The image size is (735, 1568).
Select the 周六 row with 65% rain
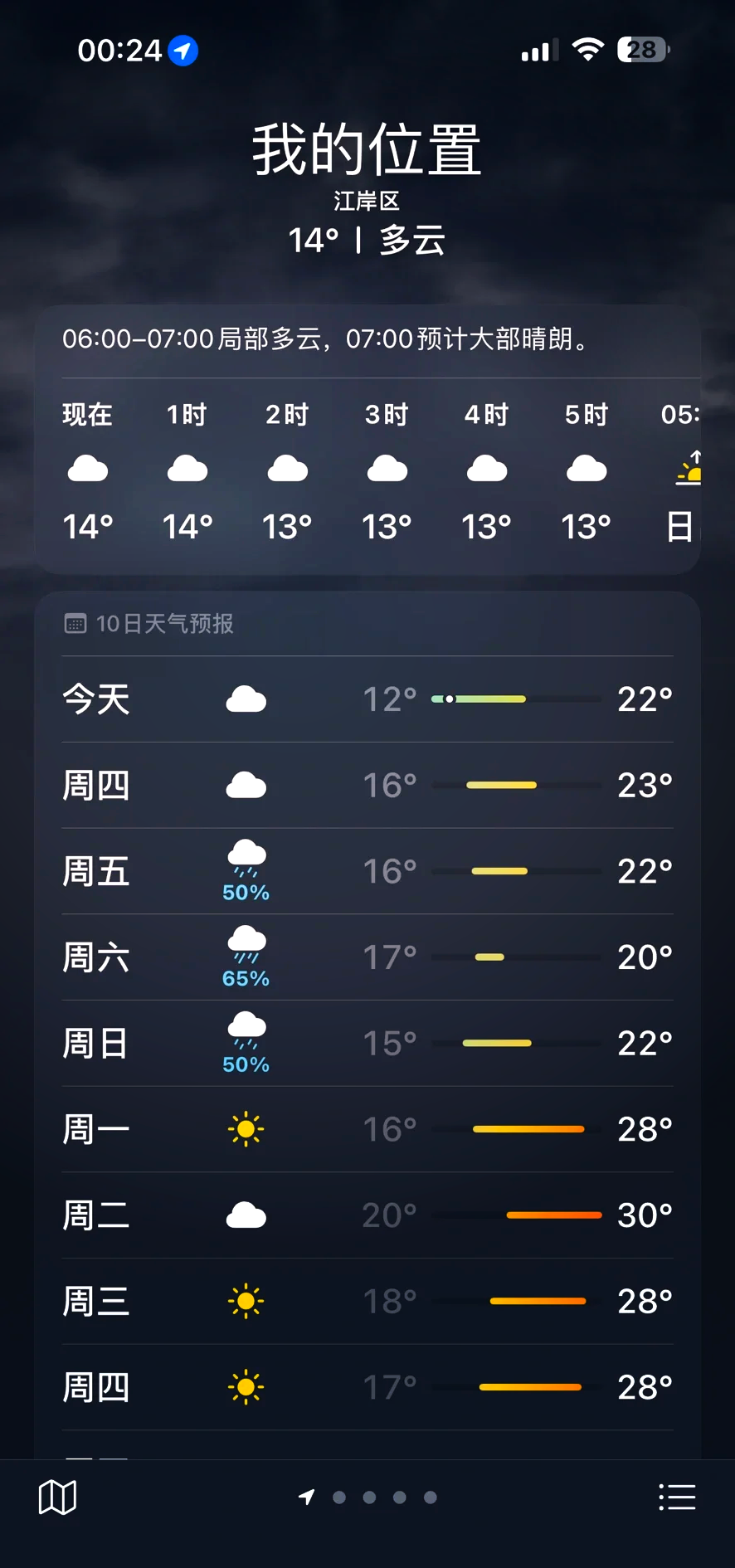pyautogui.click(x=367, y=958)
